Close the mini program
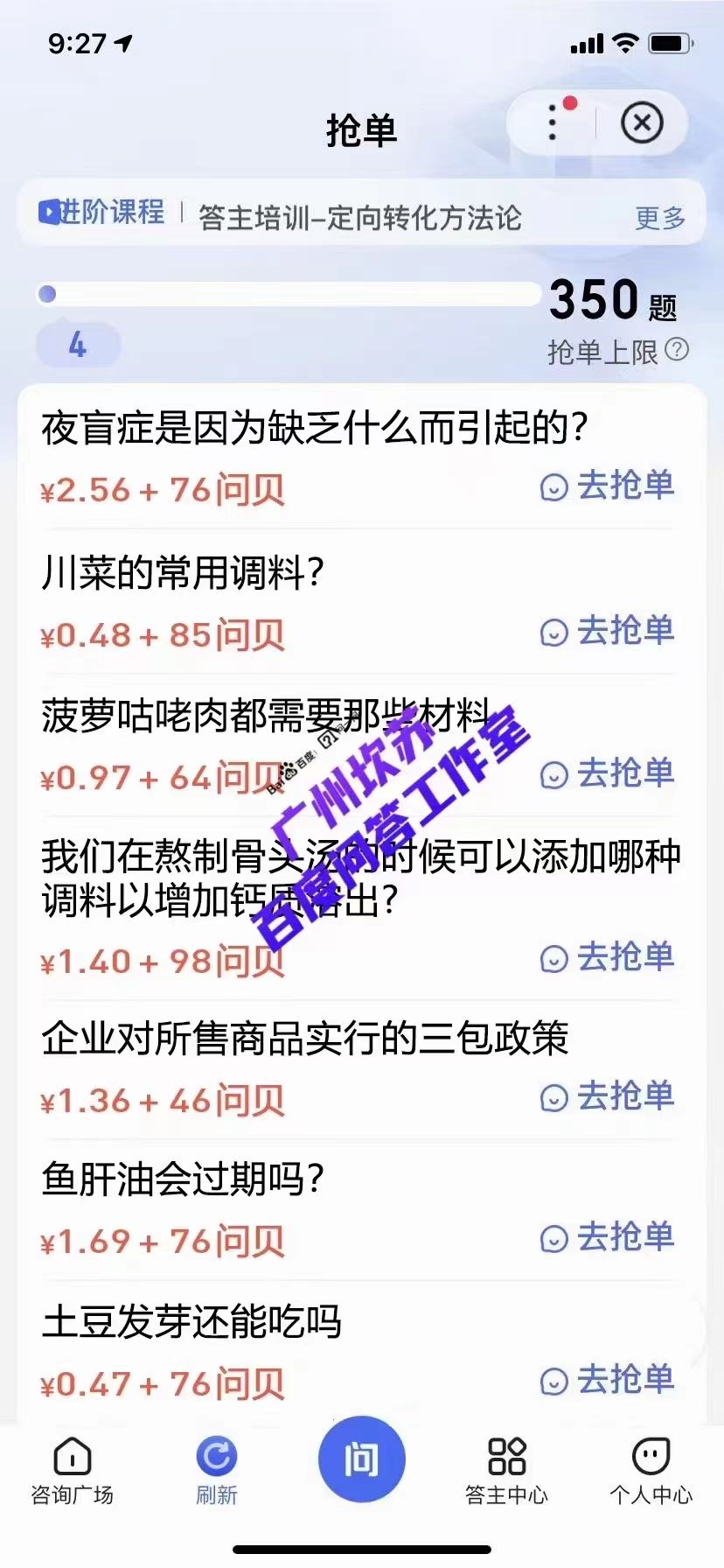The image size is (724, 1568). click(x=642, y=122)
